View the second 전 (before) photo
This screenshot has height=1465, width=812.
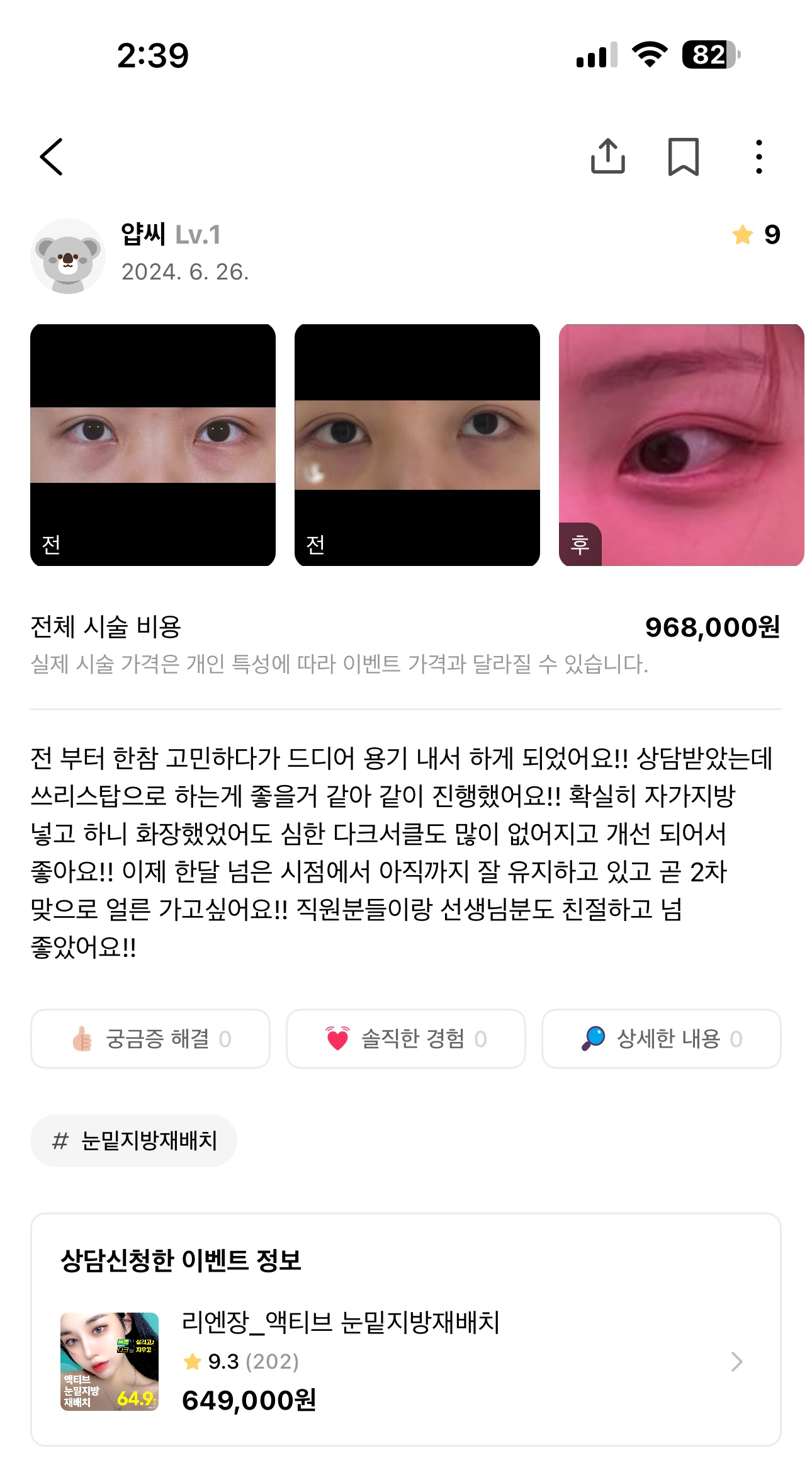click(417, 444)
